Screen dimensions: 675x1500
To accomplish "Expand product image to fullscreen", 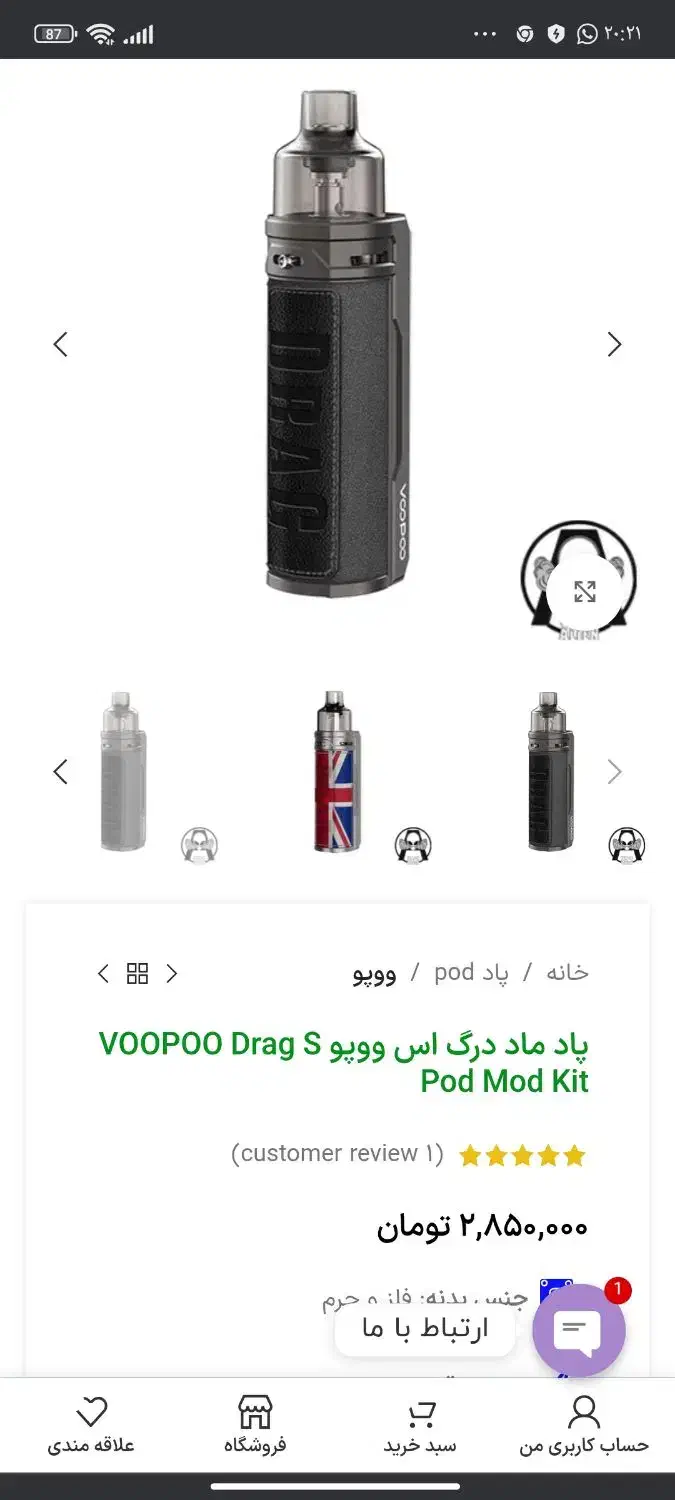I will [x=585, y=591].
